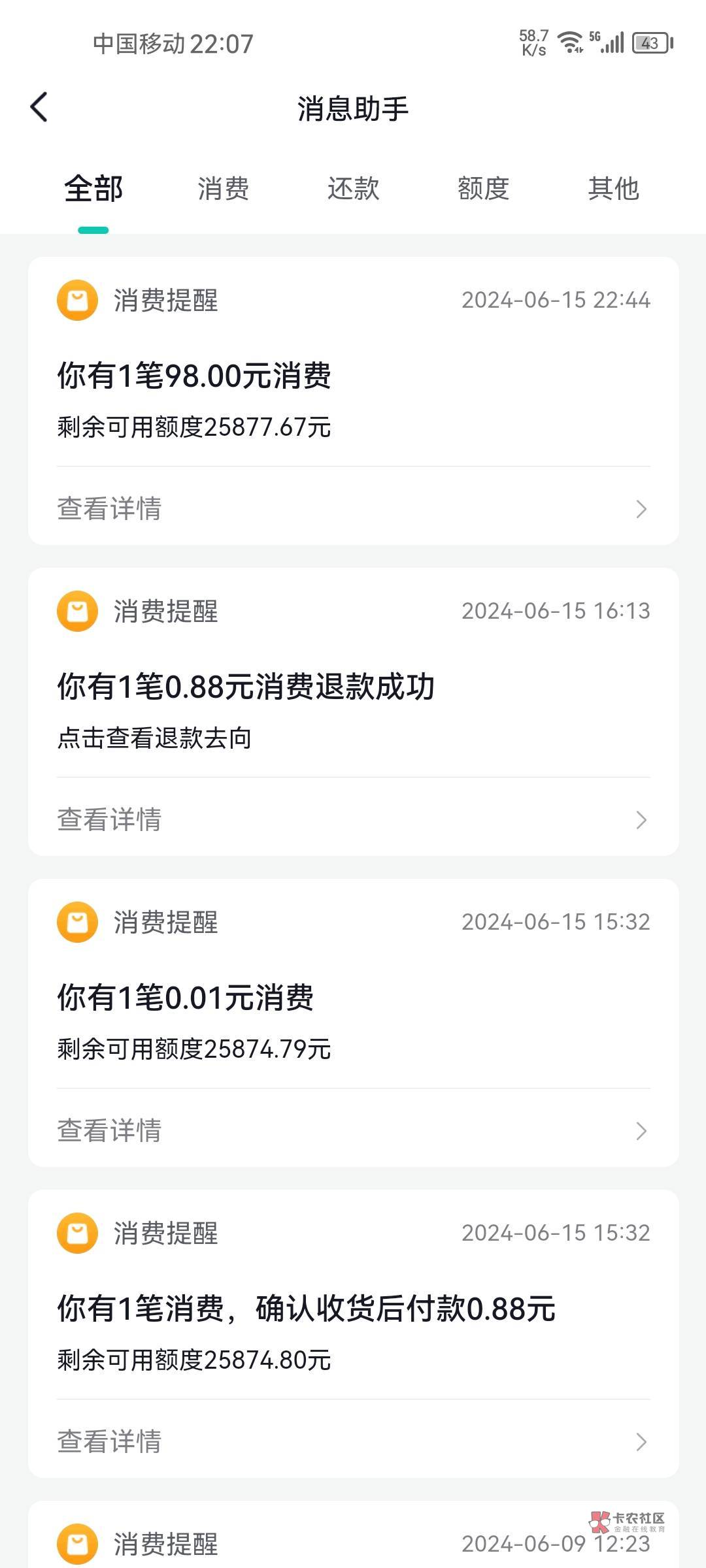This screenshot has width=706, height=1568.
Task: Open the 还款 tab
Action: [353, 189]
